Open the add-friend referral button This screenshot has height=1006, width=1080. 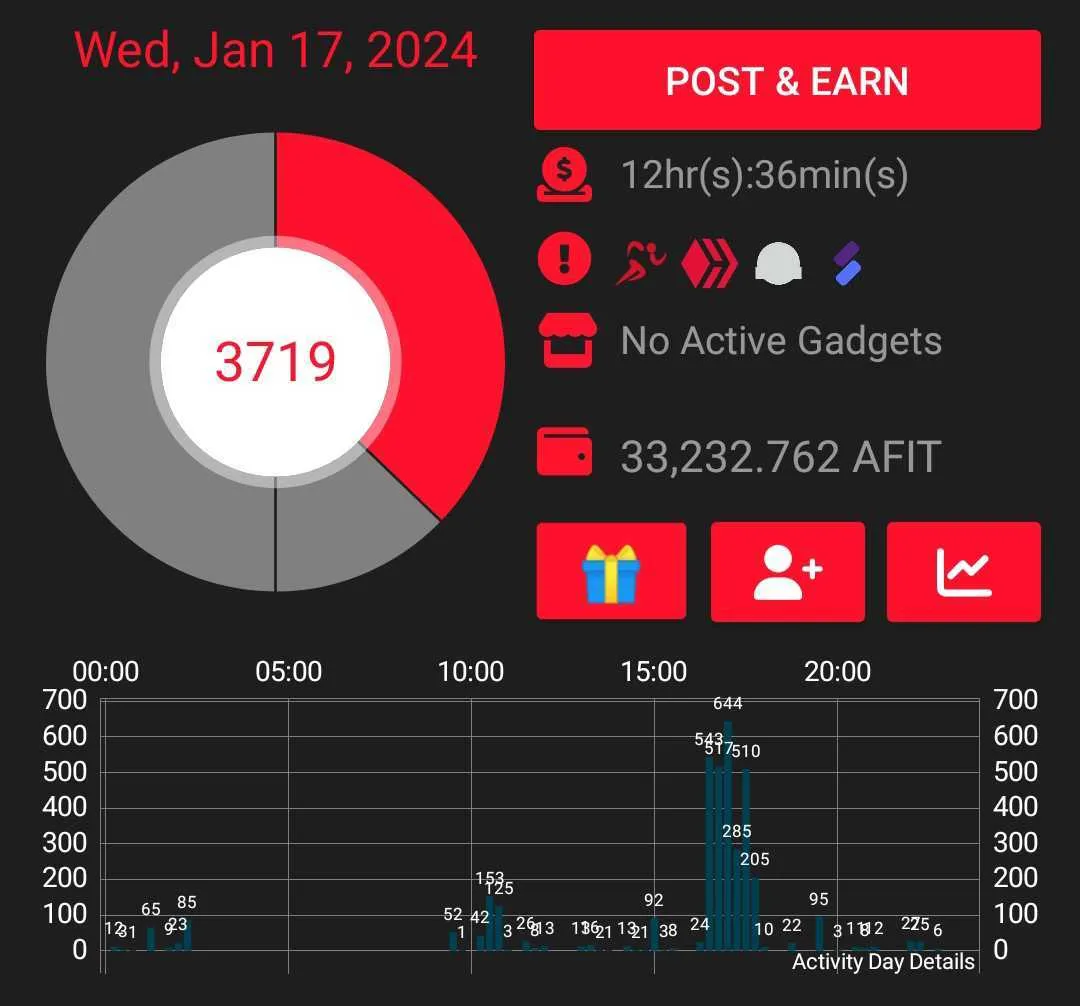tap(787, 572)
